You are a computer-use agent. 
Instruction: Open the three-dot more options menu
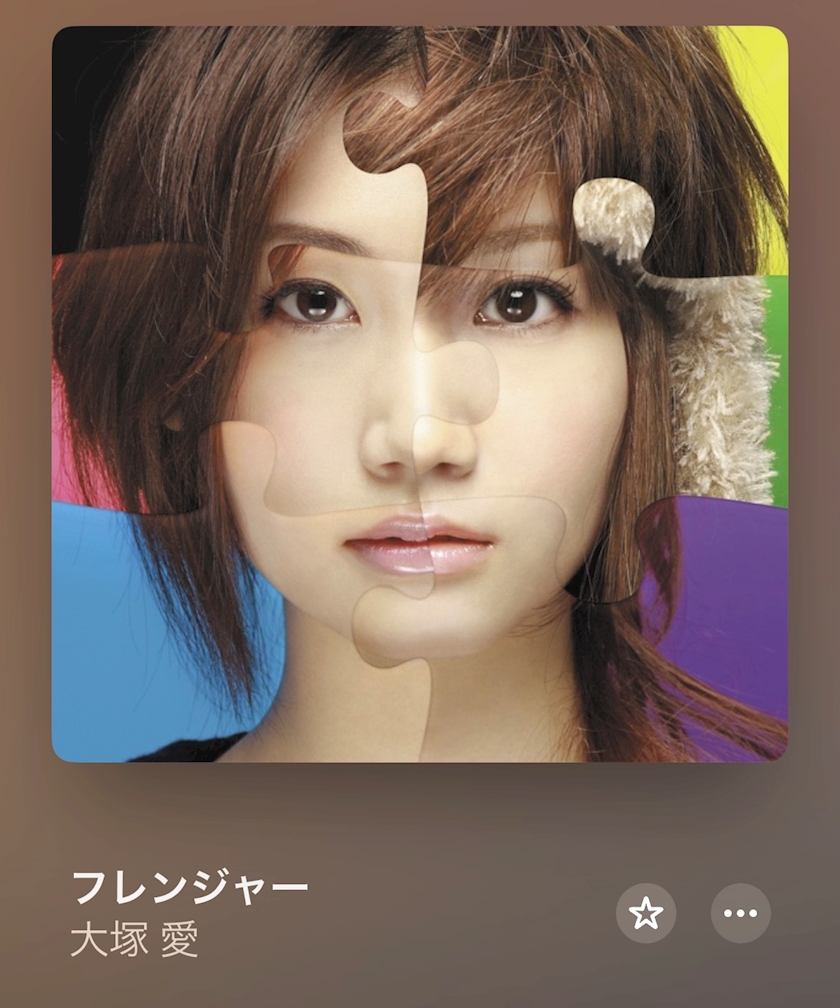pyautogui.click(x=740, y=913)
